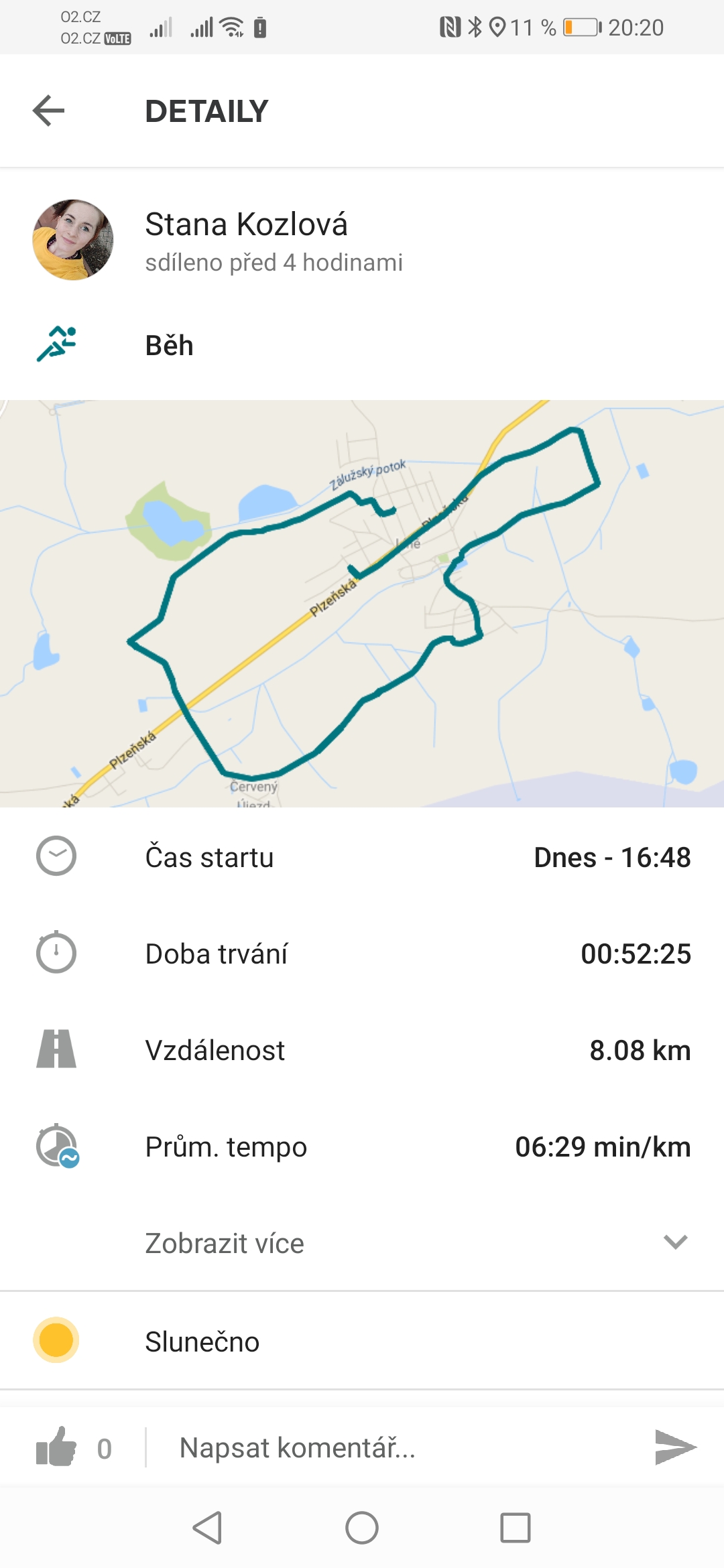
Task: Open recent apps from navigation bar
Action: click(516, 1528)
